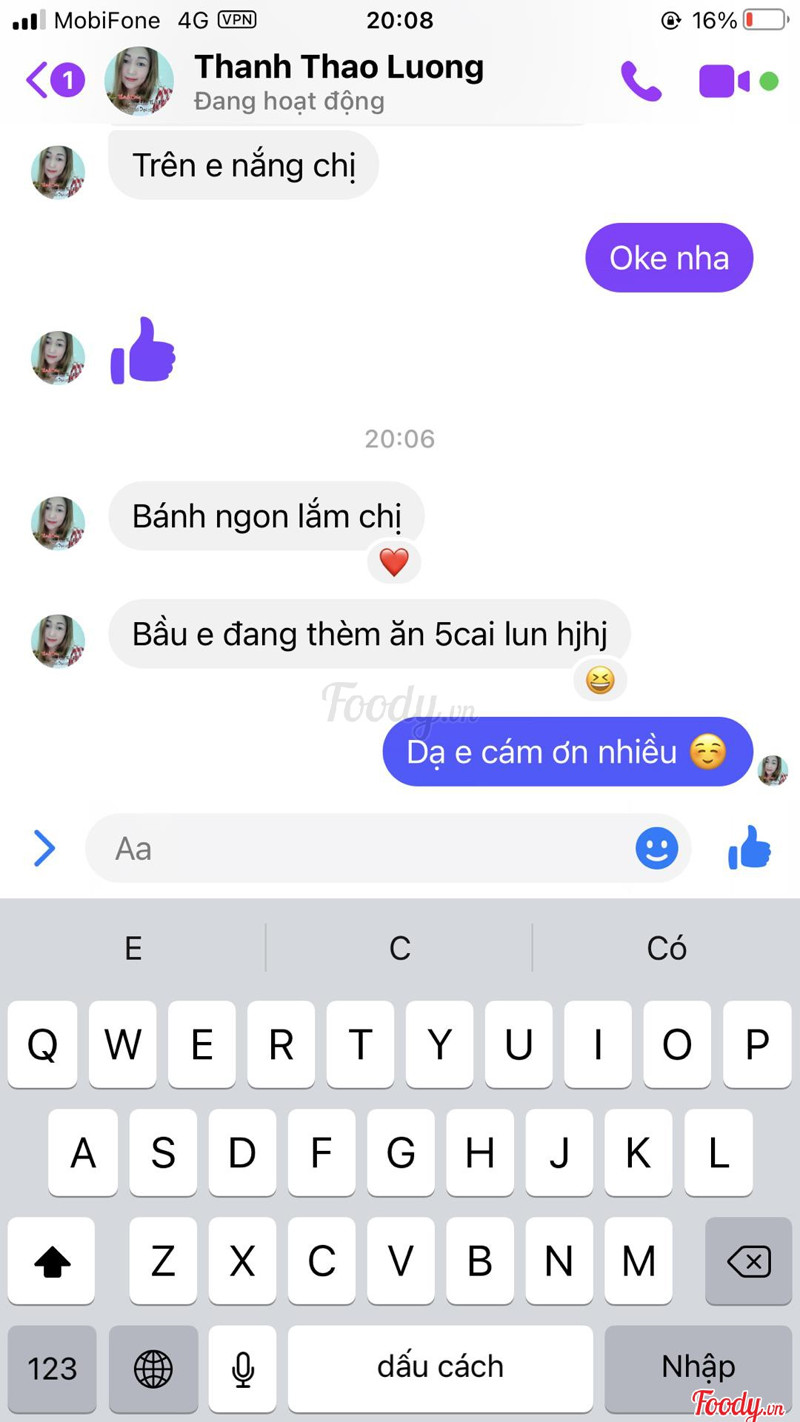Image resolution: width=800 pixels, height=1422 pixels.
Task: Start a video call with Thanh Thao Luong
Action: tap(724, 81)
